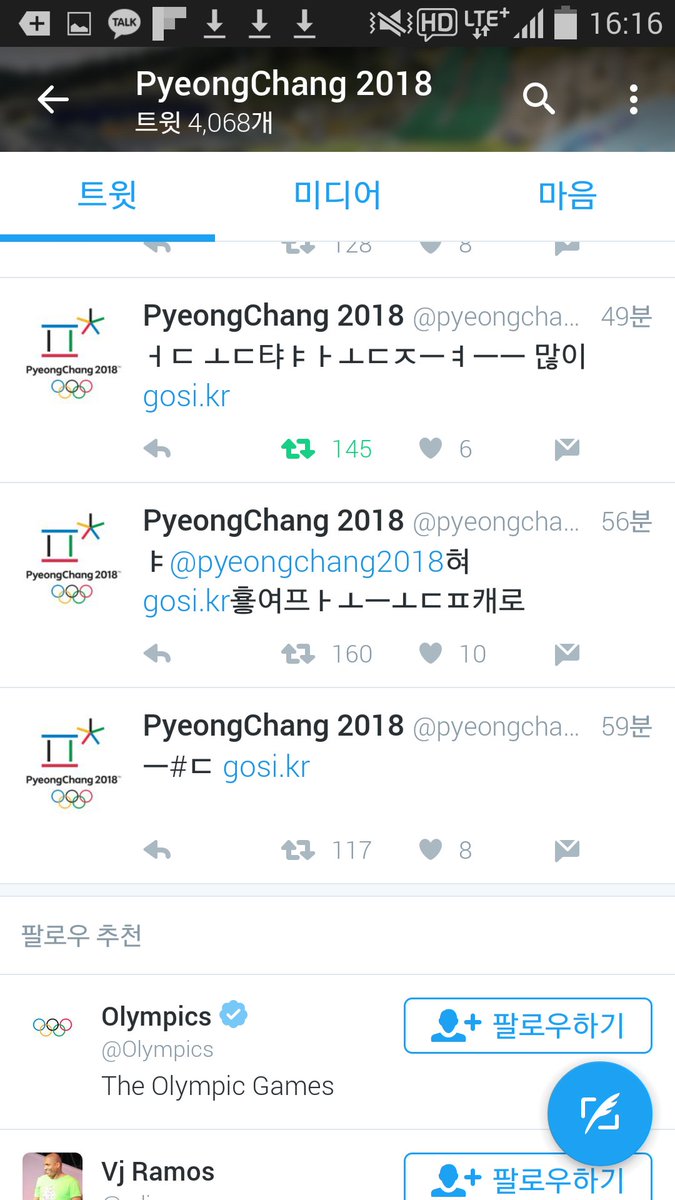Switch to the 미디어 tab
Screen dimensions: 675x1200
[337, 194]
